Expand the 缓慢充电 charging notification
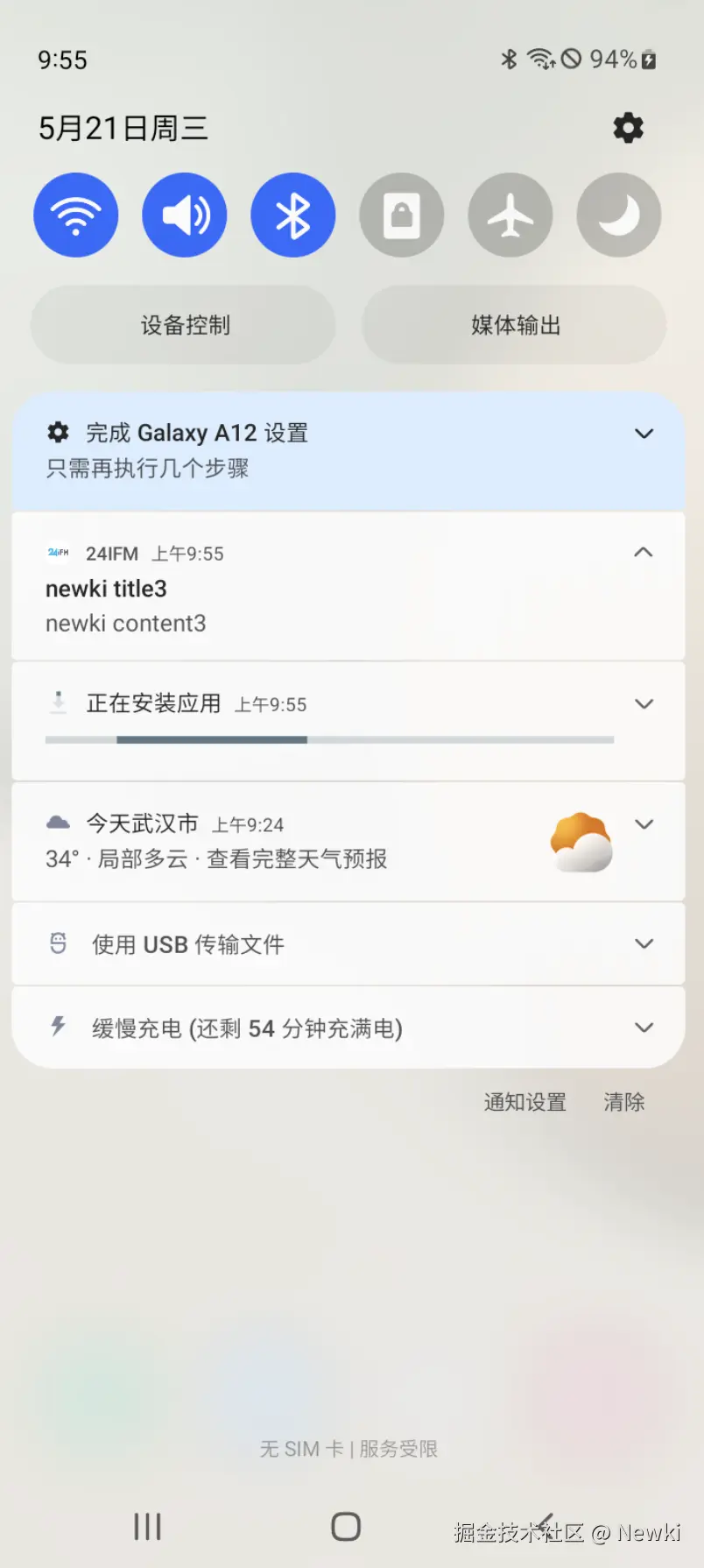The height and width of the screenshot is (1568, 704). pos(644,1028)
